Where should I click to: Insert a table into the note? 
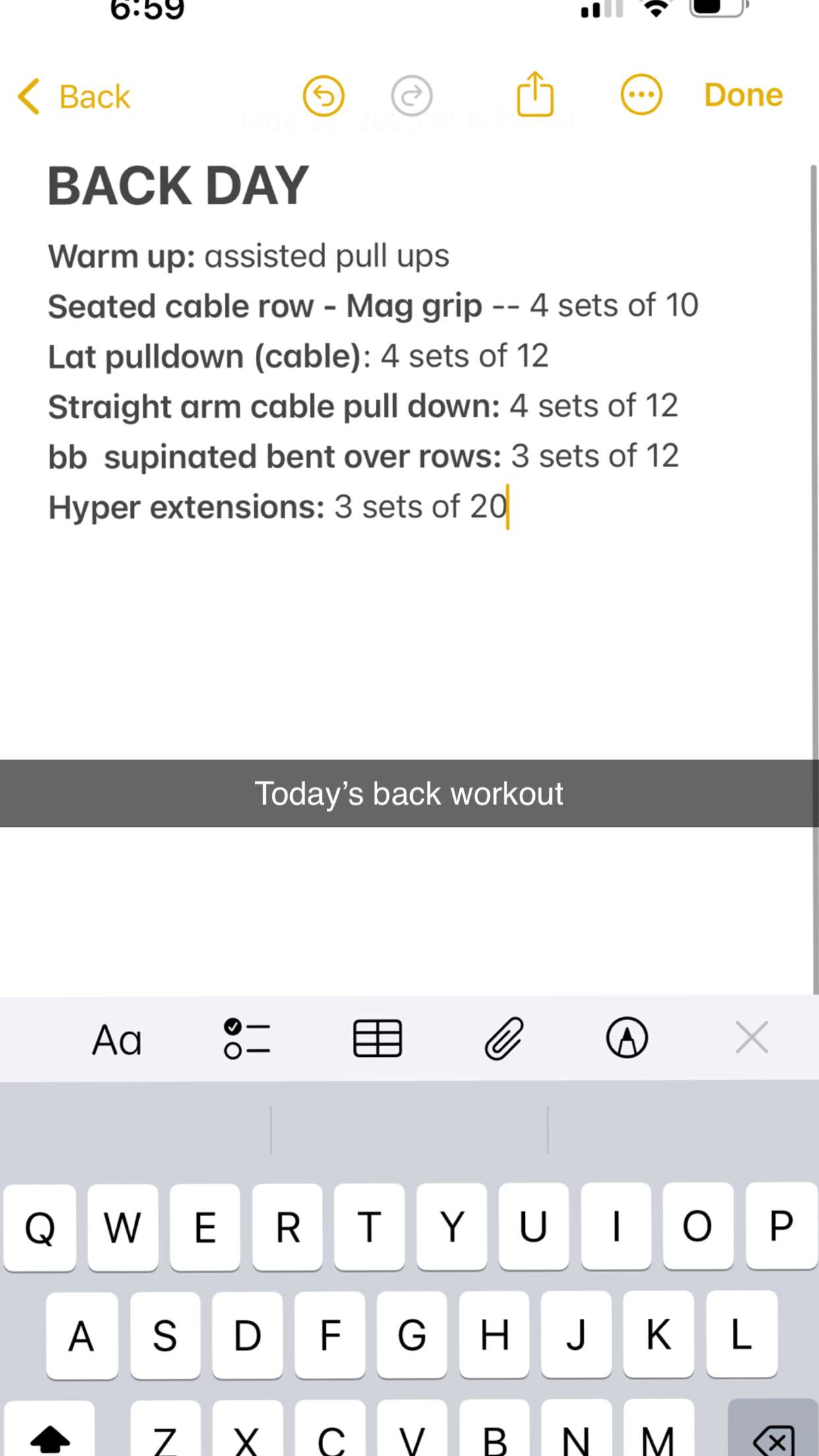pyautogui.click(x=377, y=1039)
